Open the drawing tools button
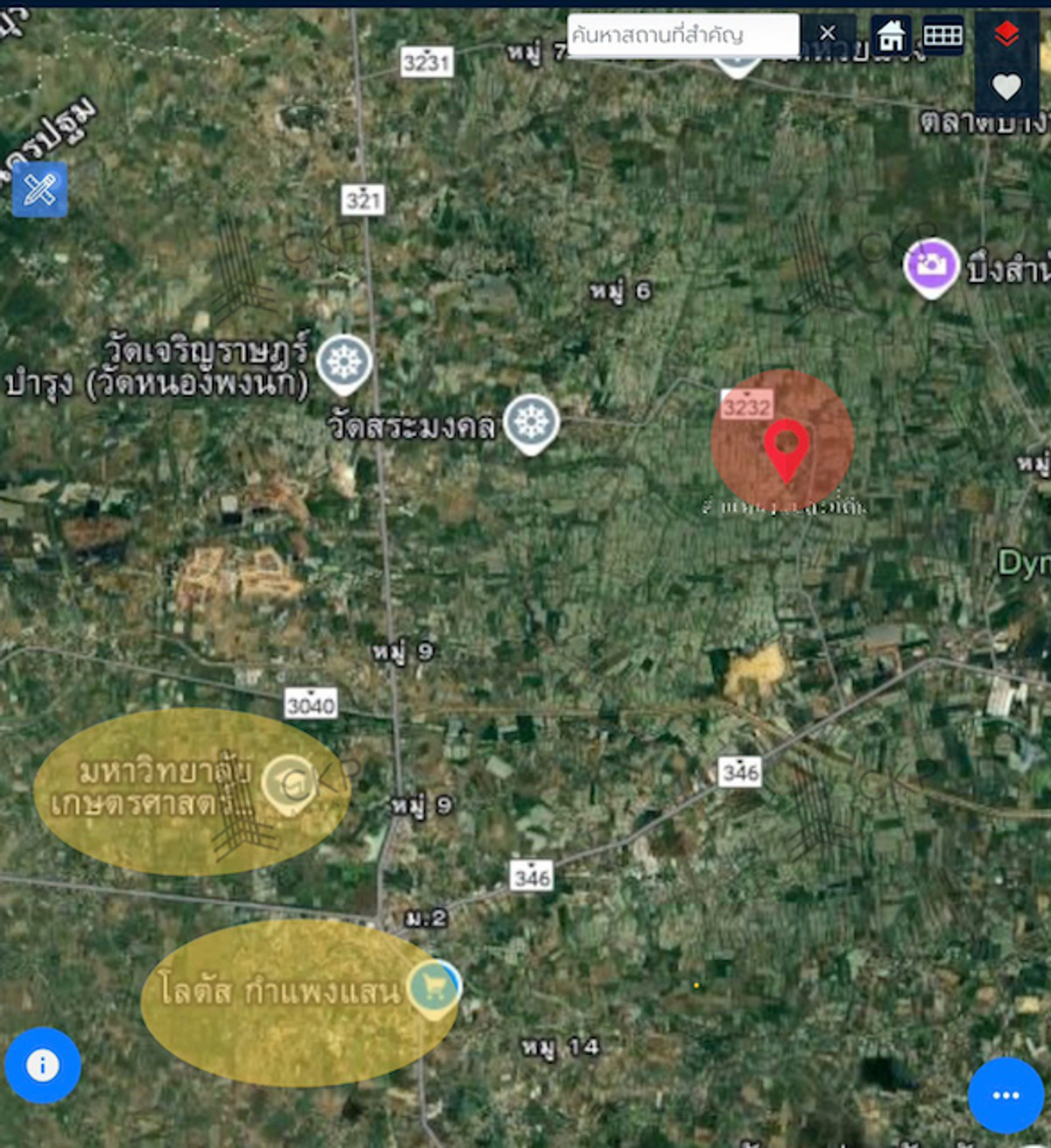The image size is (1051, 1148). (39, 189)
